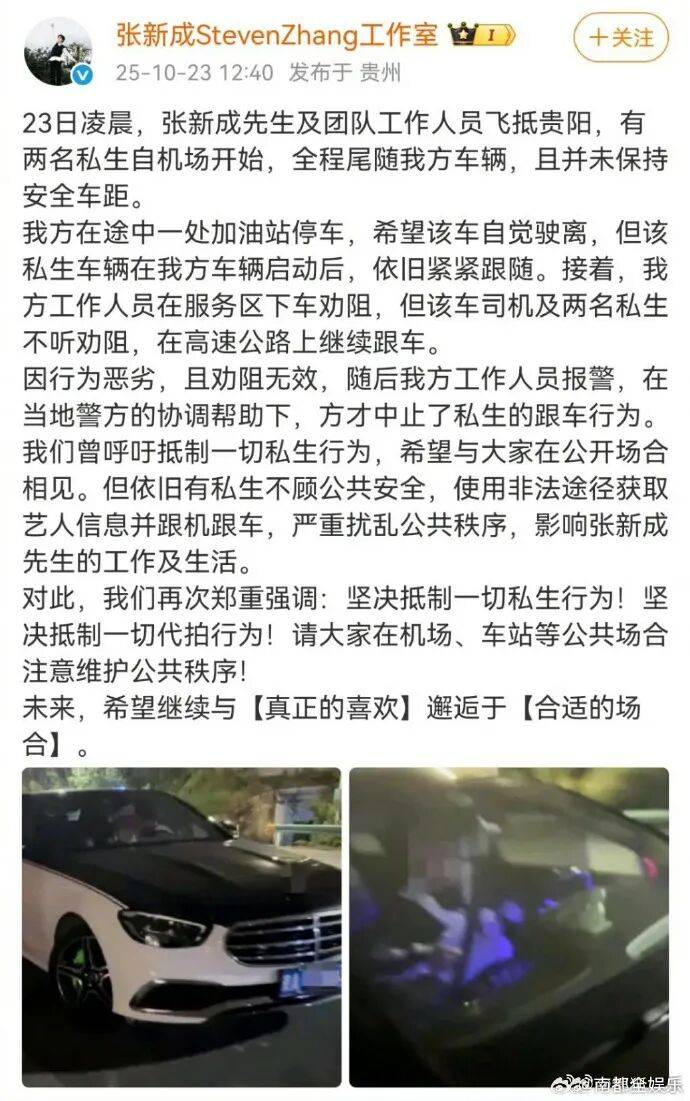The image size is (690, 1101).
Task: Open the poster's profile avatar
Action: coord(58,50)
